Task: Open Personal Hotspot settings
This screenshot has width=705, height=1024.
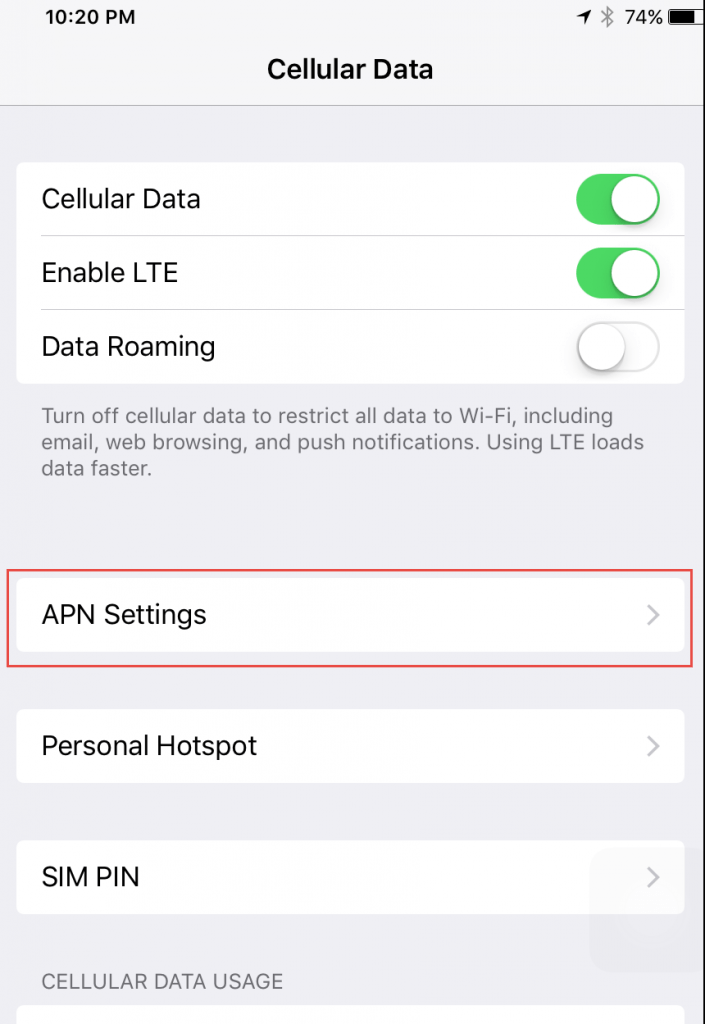Action: coord(350,746)
